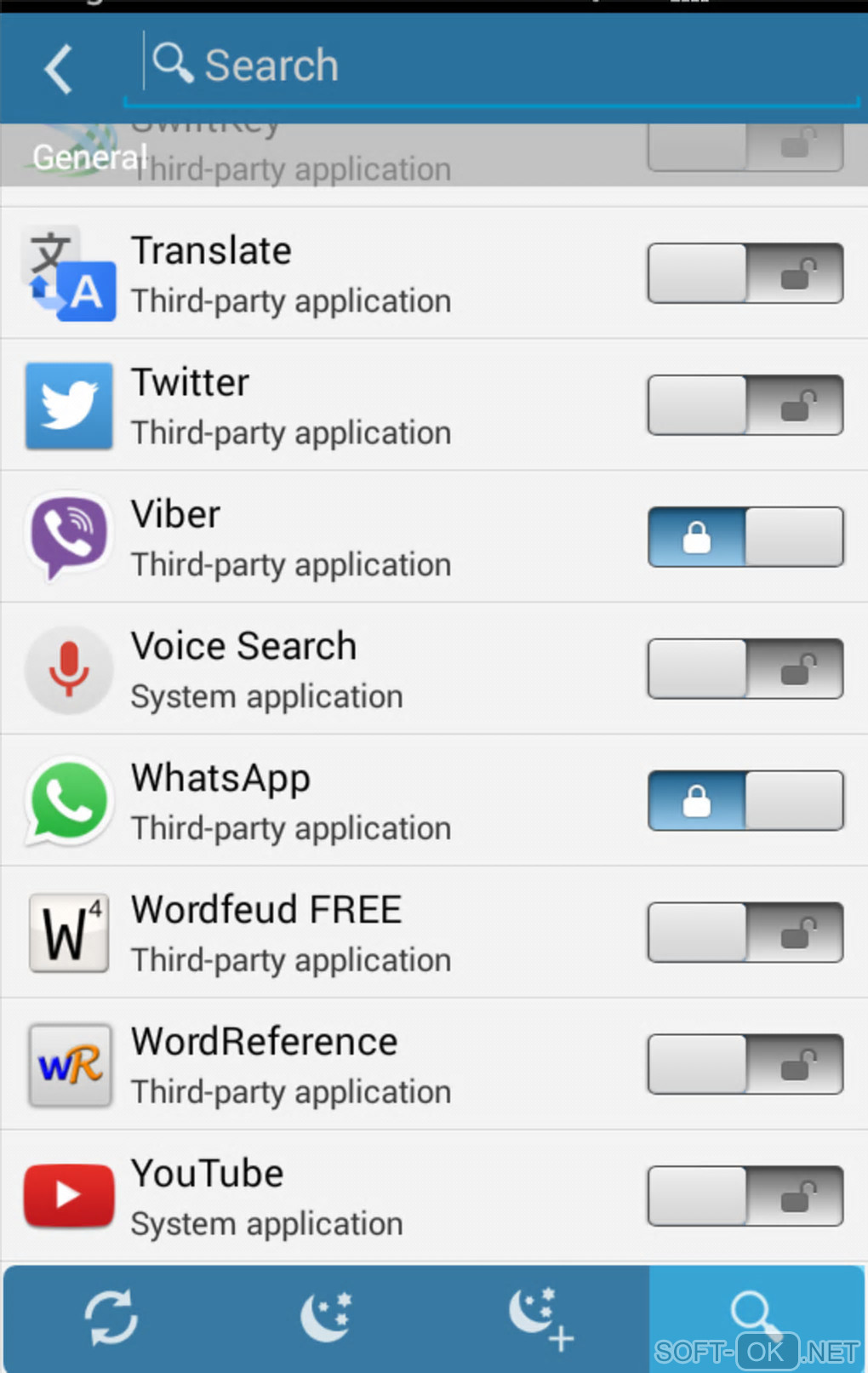Enable lock for Twitter
Image resolution: width=868 pixels, height=1373 pixels.
(745, 405)
